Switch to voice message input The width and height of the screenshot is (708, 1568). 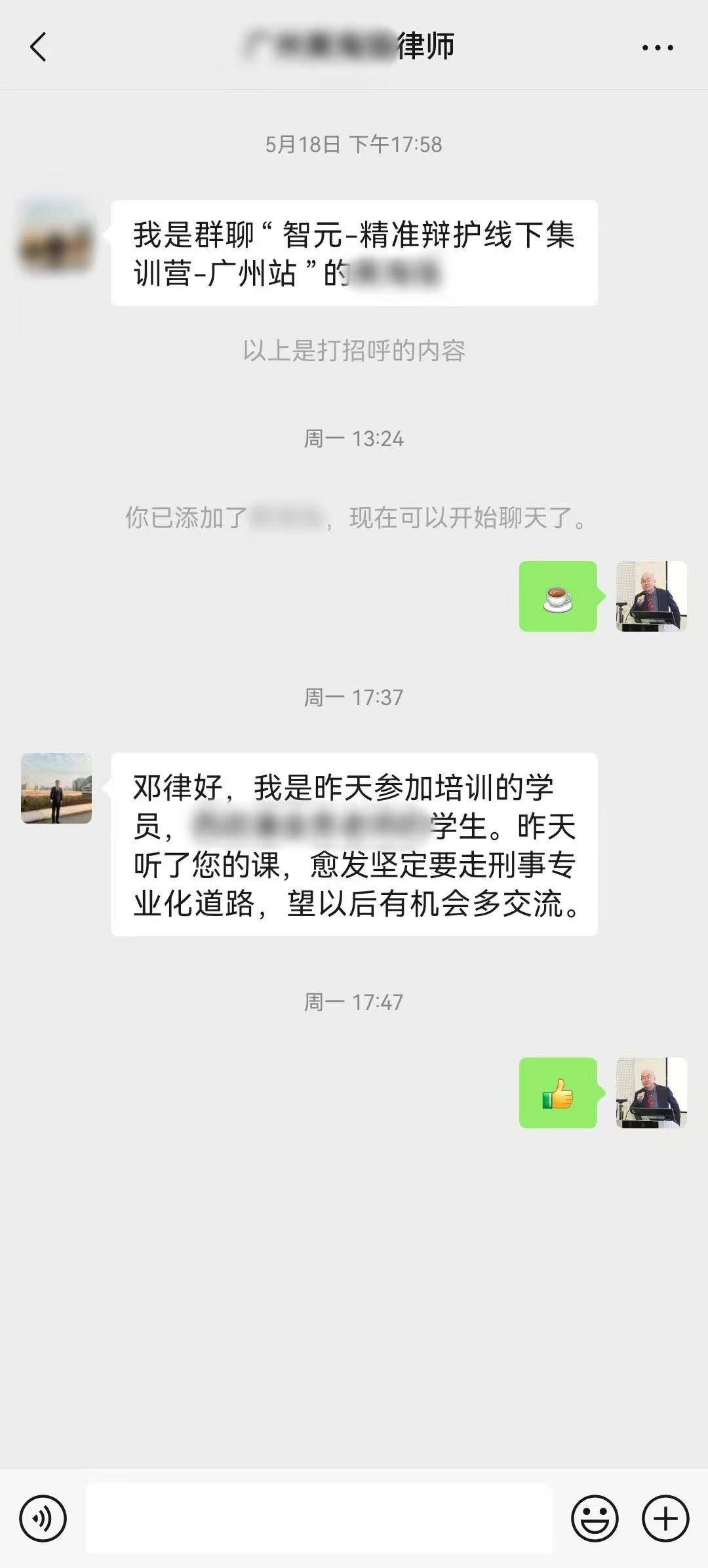43,1518
